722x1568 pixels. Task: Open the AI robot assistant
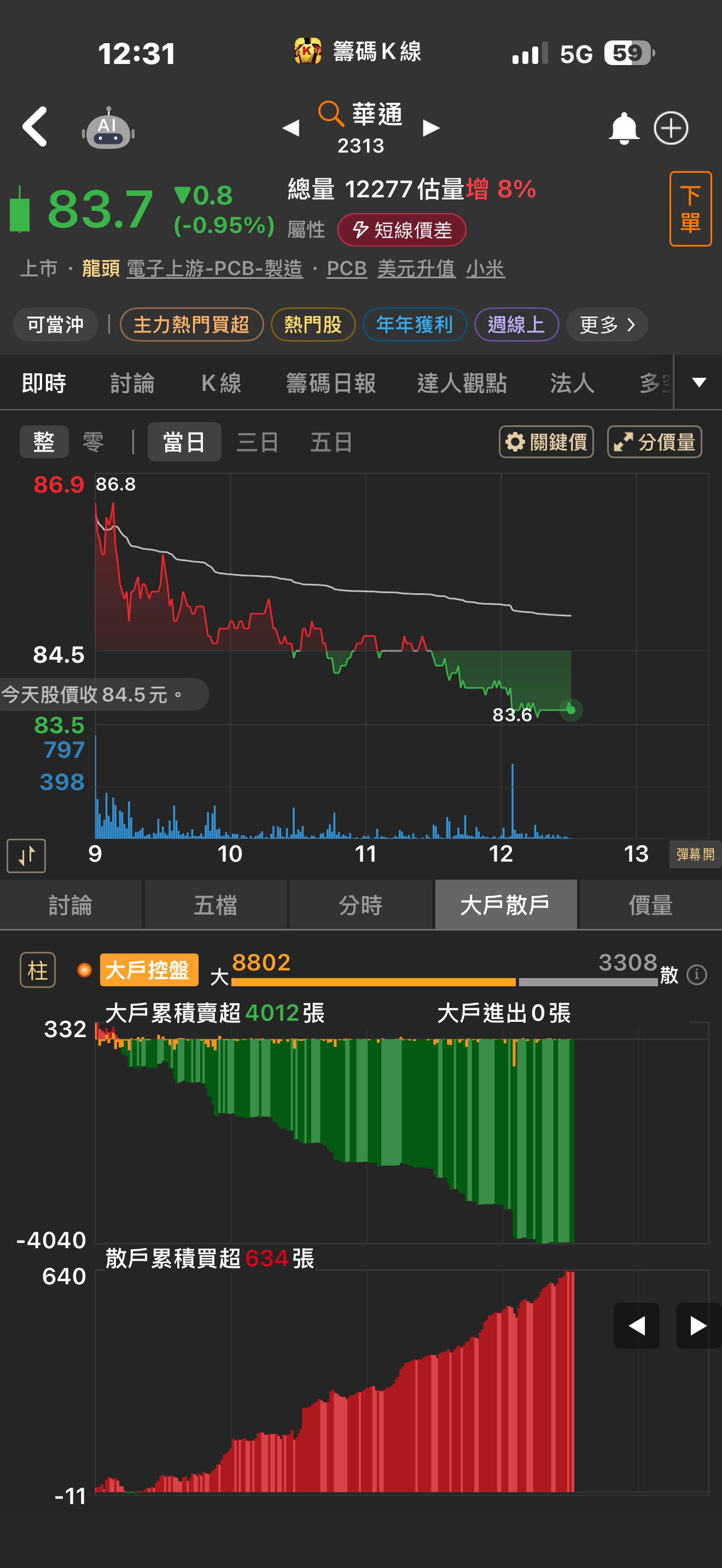click(x=108, y=128)
